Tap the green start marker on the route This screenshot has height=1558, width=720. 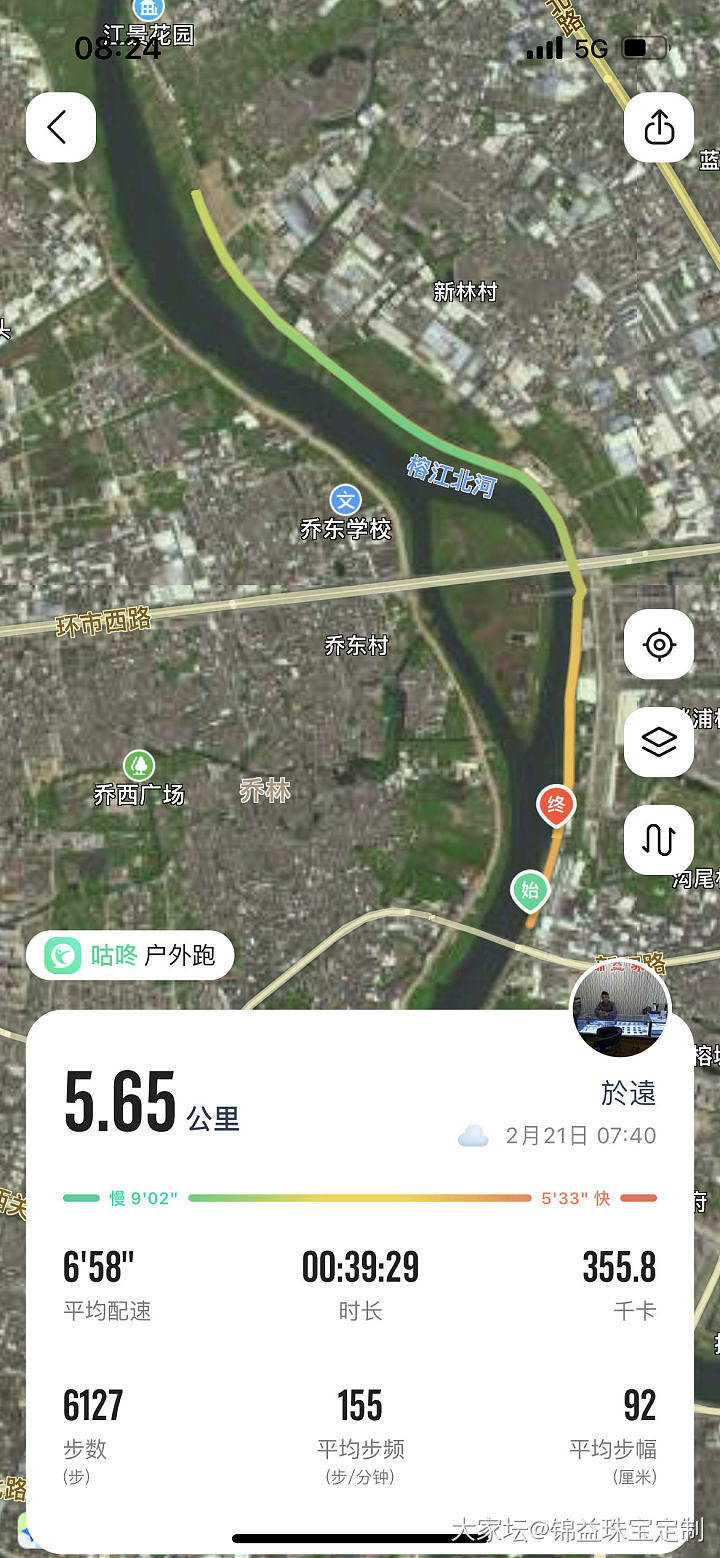pyautogui.click(x=530, y=890)
